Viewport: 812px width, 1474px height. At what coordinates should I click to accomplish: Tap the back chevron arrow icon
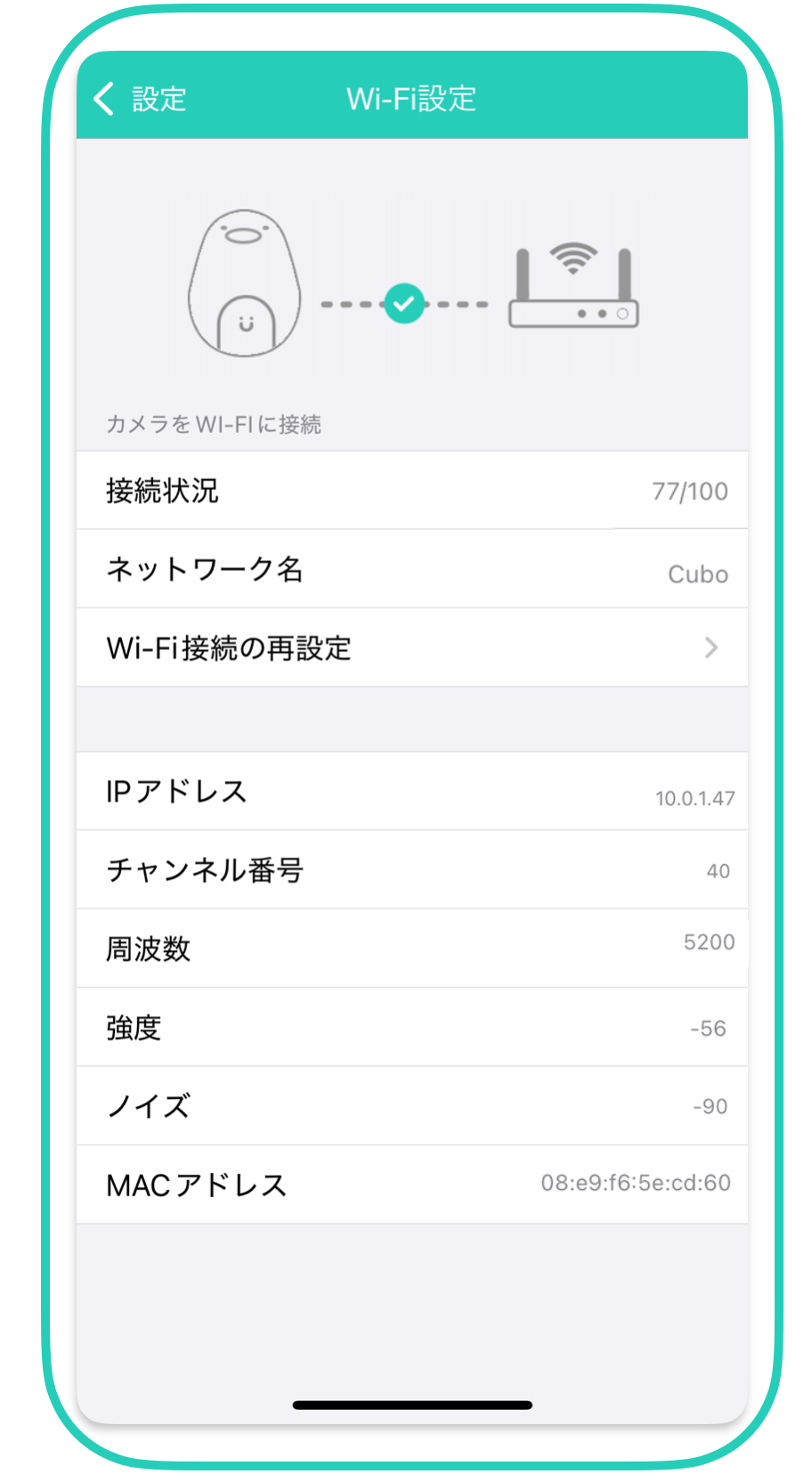pyautogui.click(x=104, y=98)
